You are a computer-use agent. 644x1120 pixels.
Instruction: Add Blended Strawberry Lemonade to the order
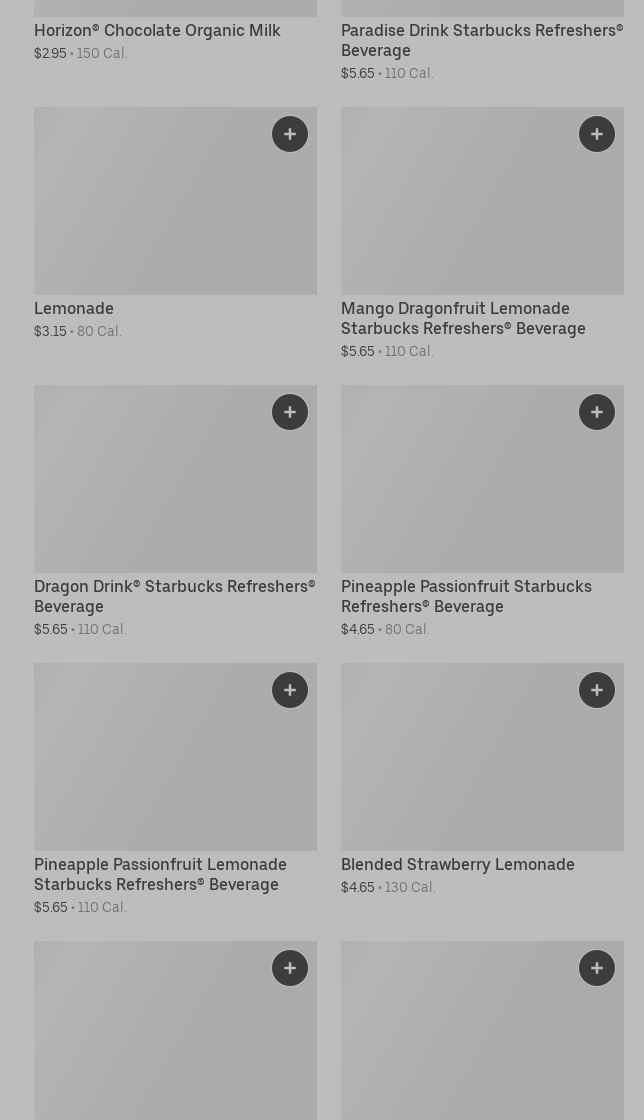pyautogui.click(x=597, y=690)
